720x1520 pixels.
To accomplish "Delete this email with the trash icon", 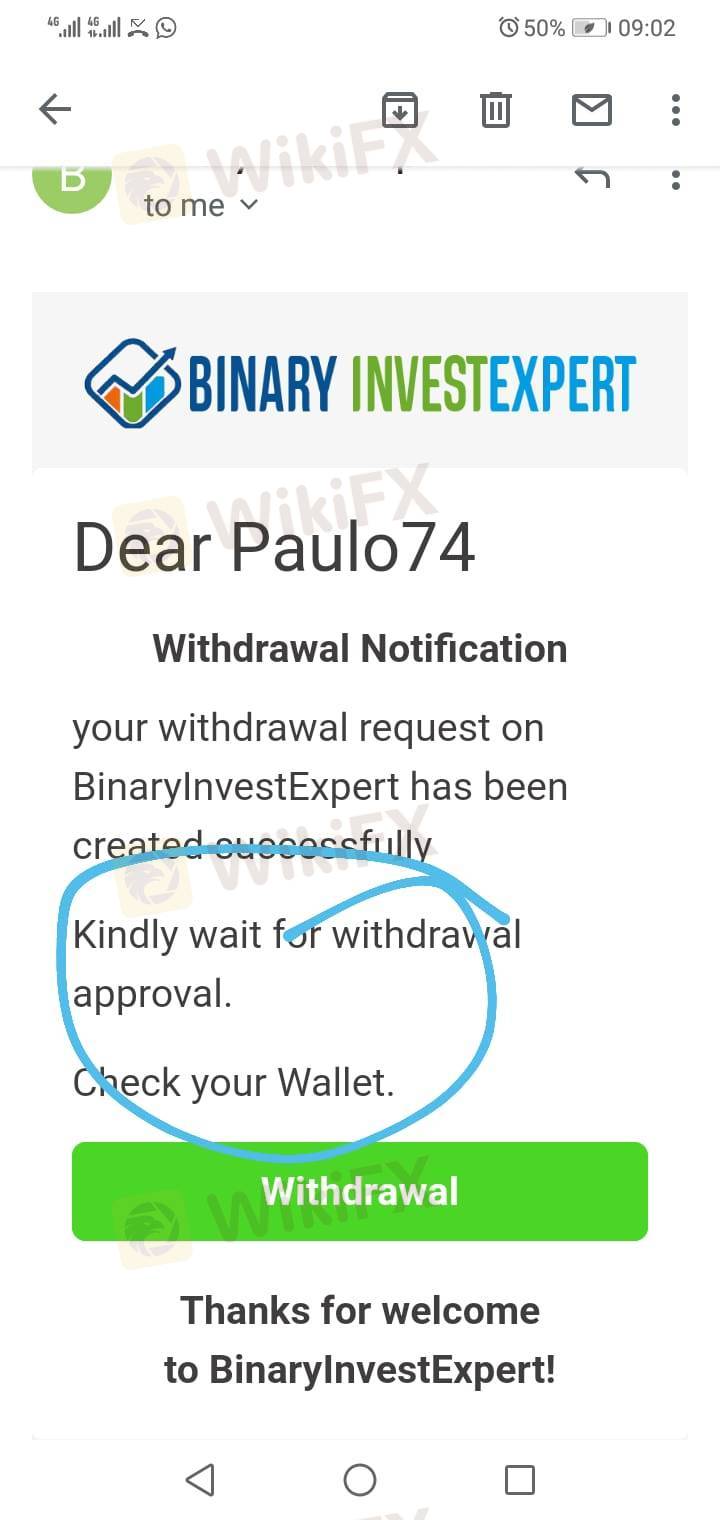I will click(x=496, y=109).
